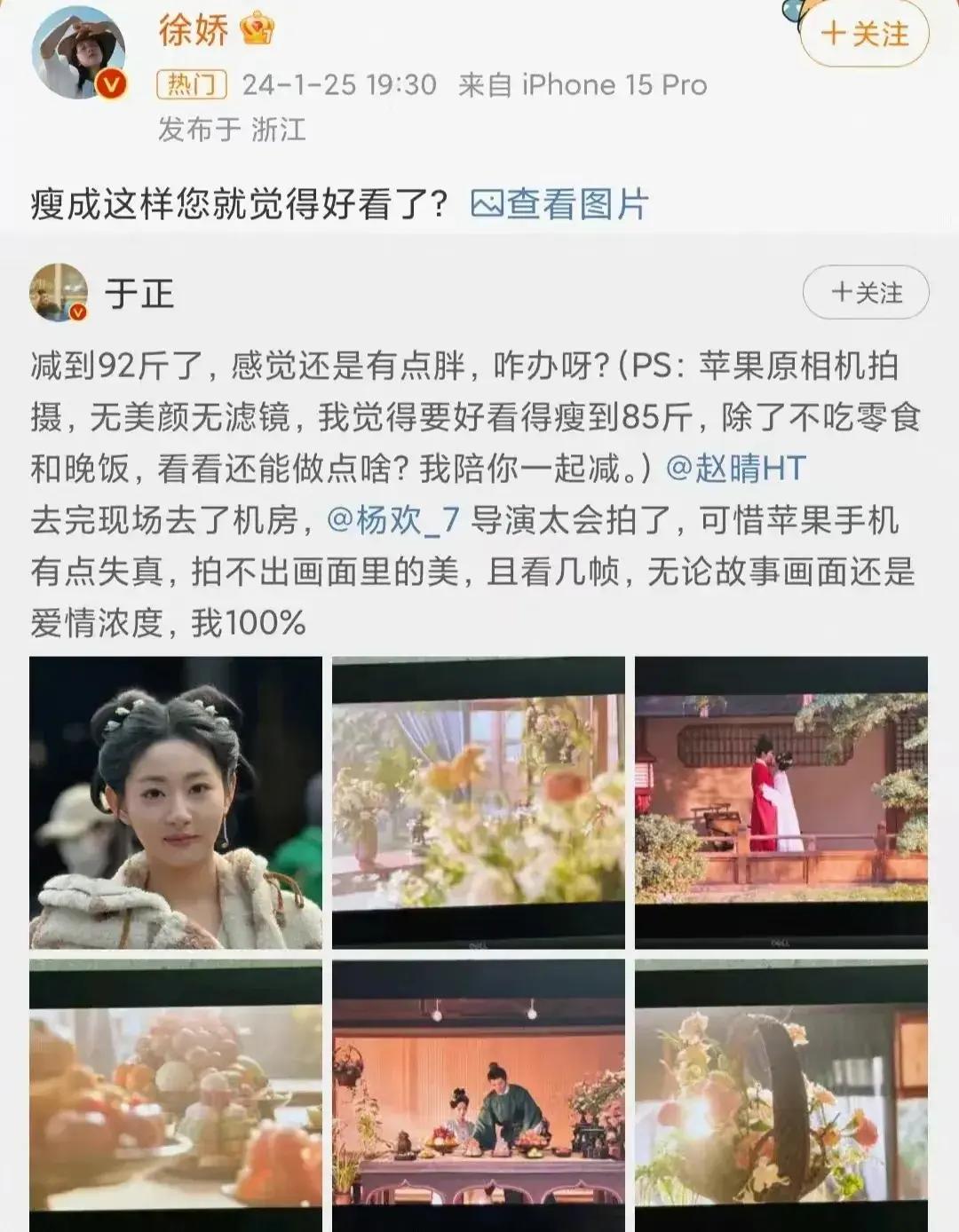
Task: Open the blurred flowers monitor photo
Action: point(479,802)
